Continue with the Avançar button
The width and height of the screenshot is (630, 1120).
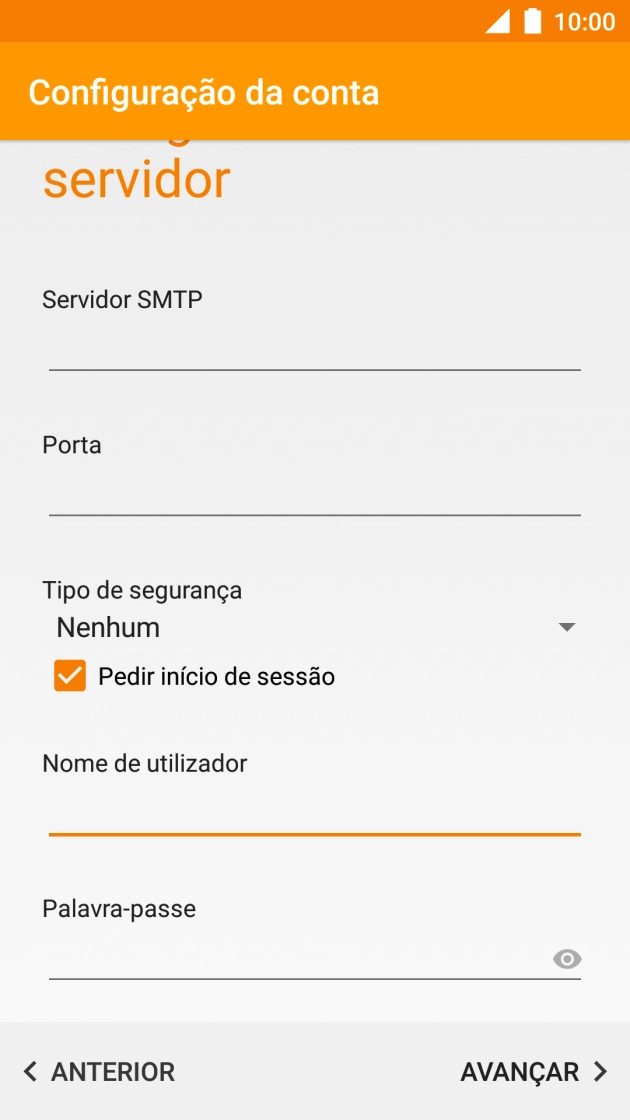pyautogui.click(x=534, y=1072)
